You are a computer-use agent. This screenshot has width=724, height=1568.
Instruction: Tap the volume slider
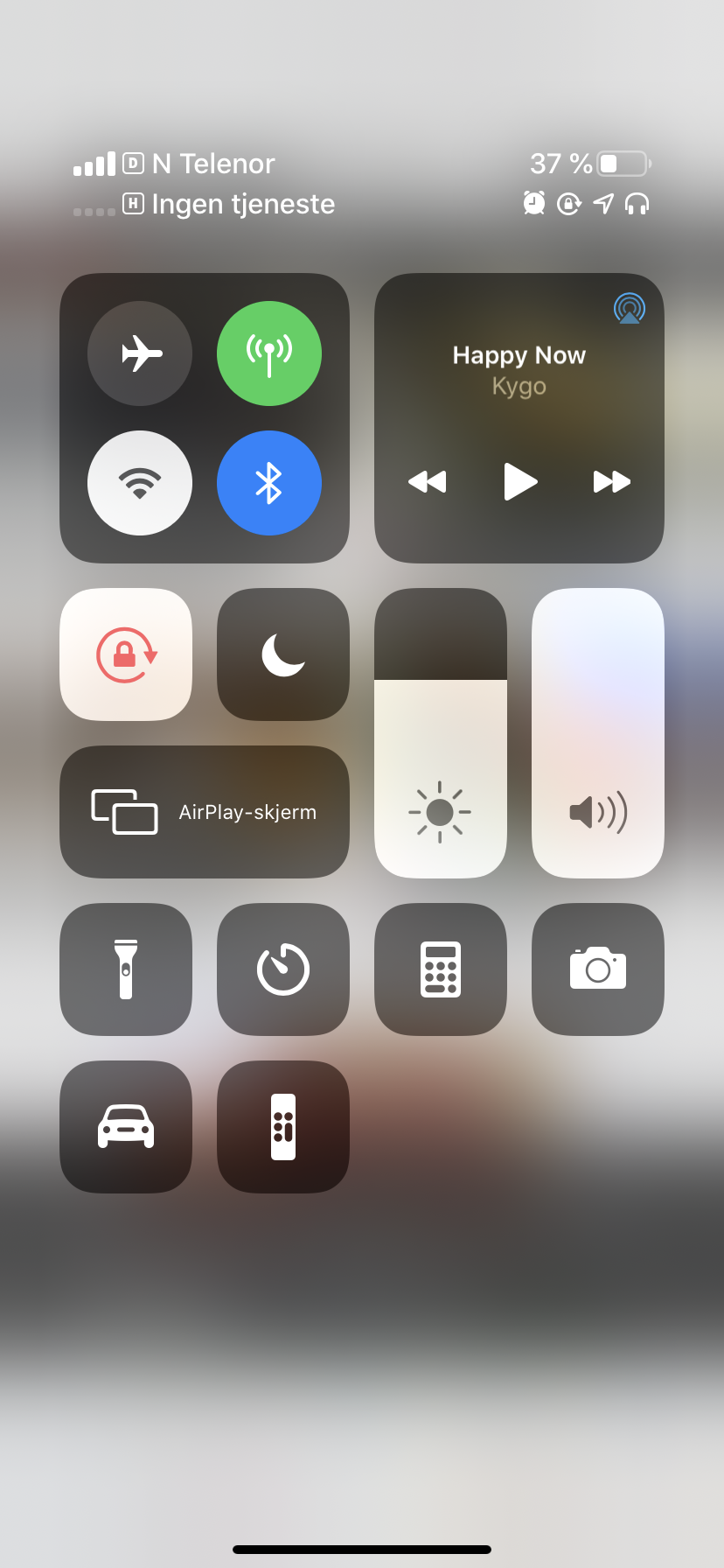(x=598, y=733)
